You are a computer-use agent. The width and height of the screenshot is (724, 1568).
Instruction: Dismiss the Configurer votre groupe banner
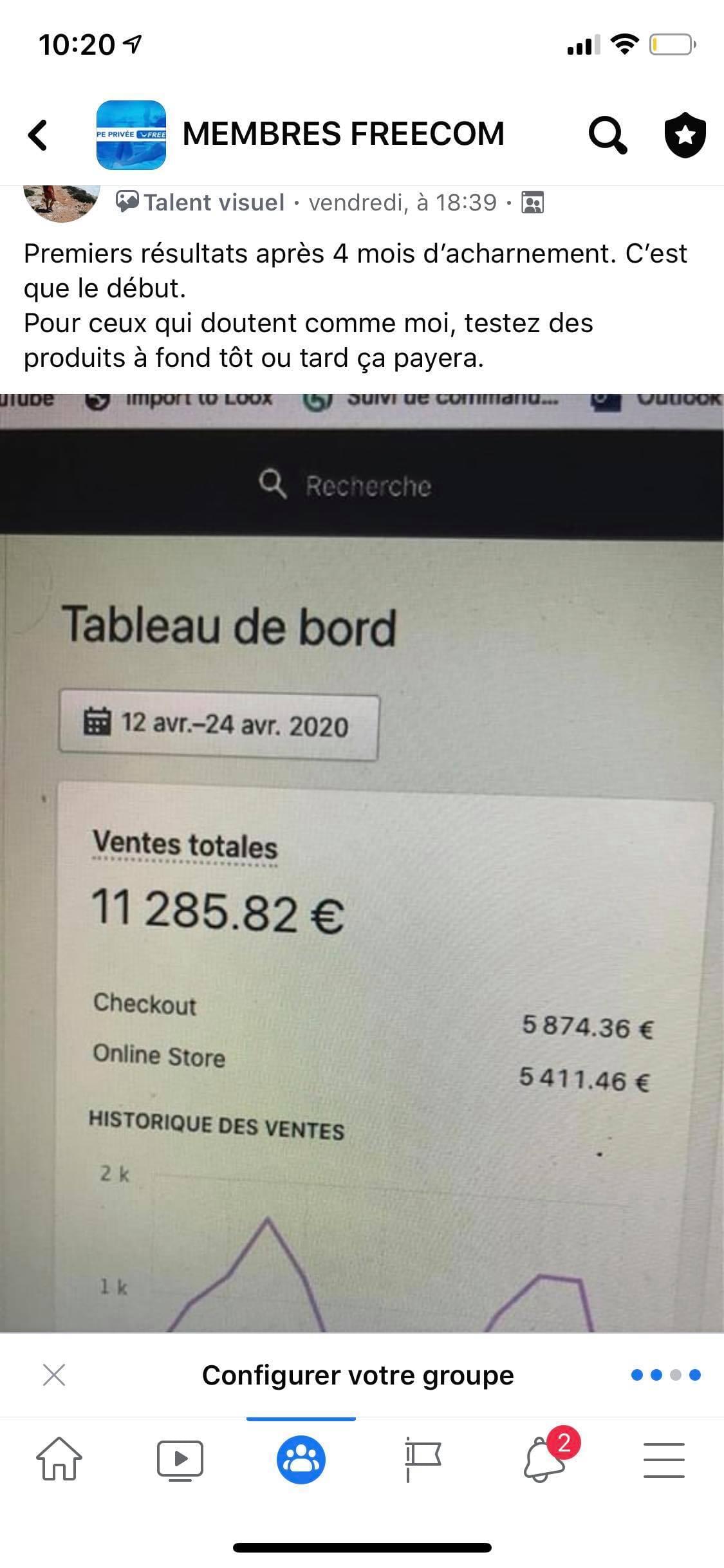tap(54, 1376)
